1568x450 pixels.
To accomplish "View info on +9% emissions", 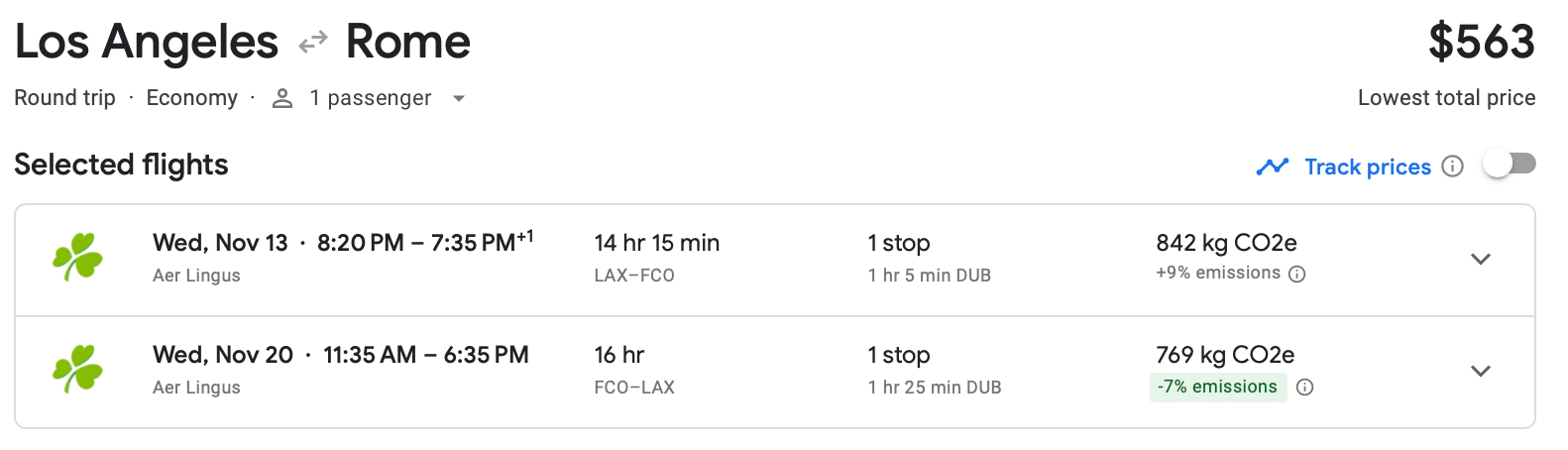I will 1296,275.
